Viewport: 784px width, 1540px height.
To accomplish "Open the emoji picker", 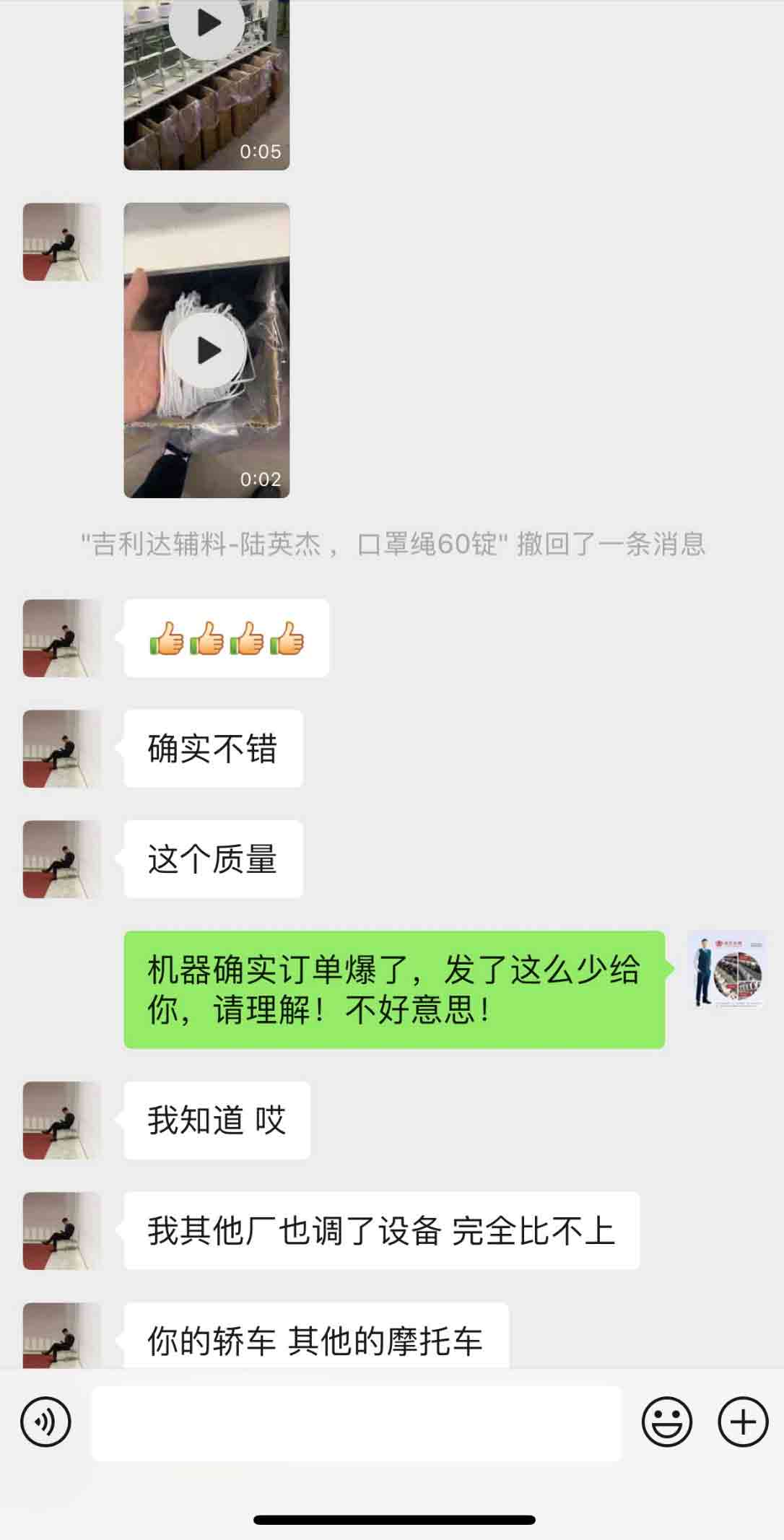I will (x=666, y=1422).
